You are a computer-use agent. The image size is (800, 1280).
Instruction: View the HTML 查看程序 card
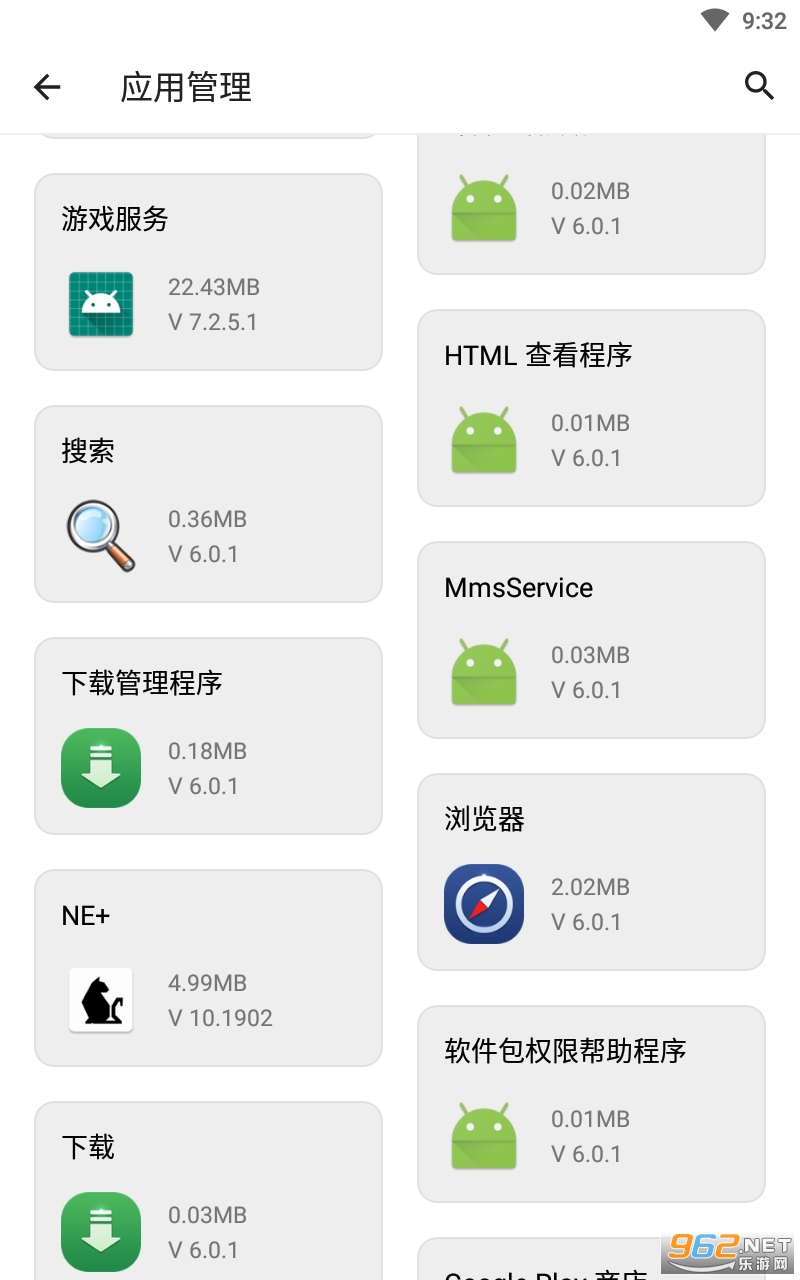(x=591, y=408)
